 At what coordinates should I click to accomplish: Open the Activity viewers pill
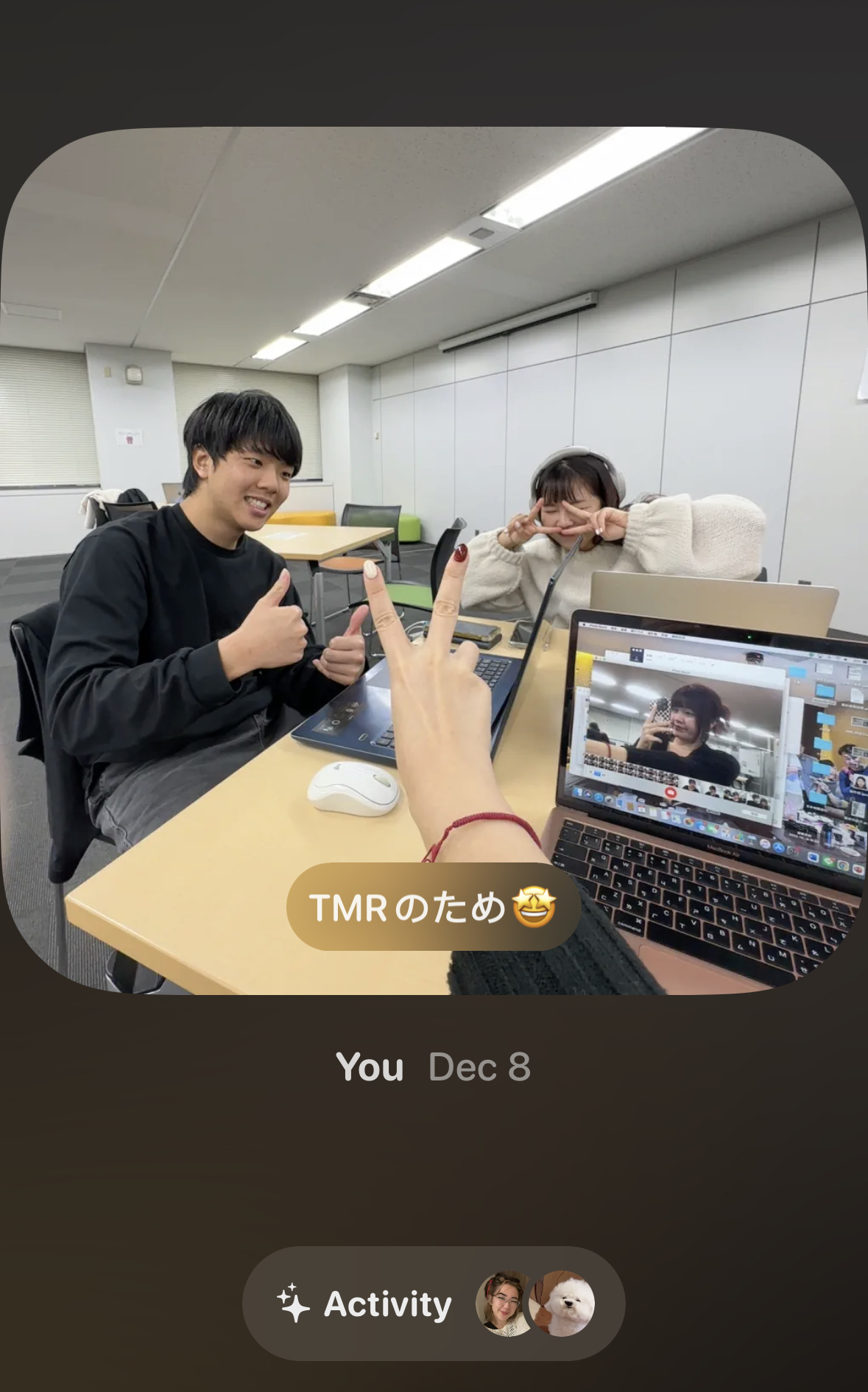coord(433,1304)
